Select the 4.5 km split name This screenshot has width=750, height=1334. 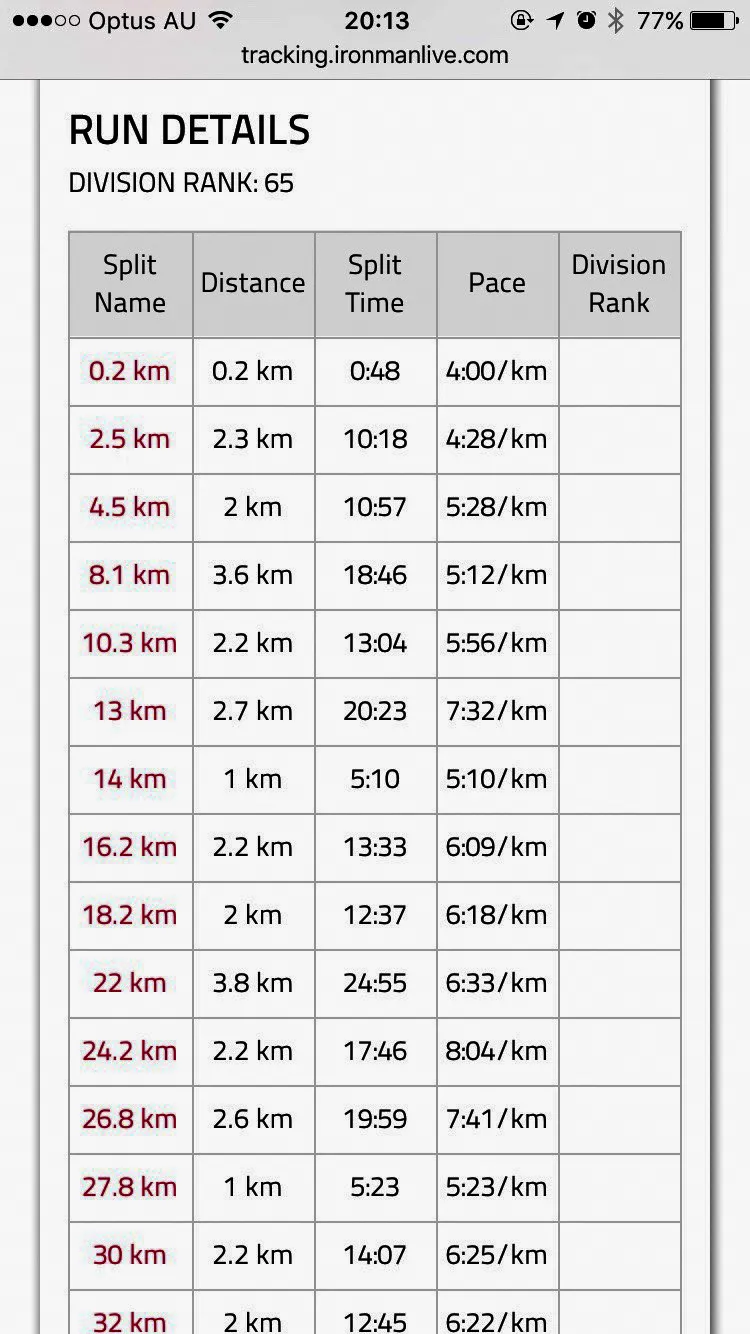pyautogui.click(x=130, y=507)
